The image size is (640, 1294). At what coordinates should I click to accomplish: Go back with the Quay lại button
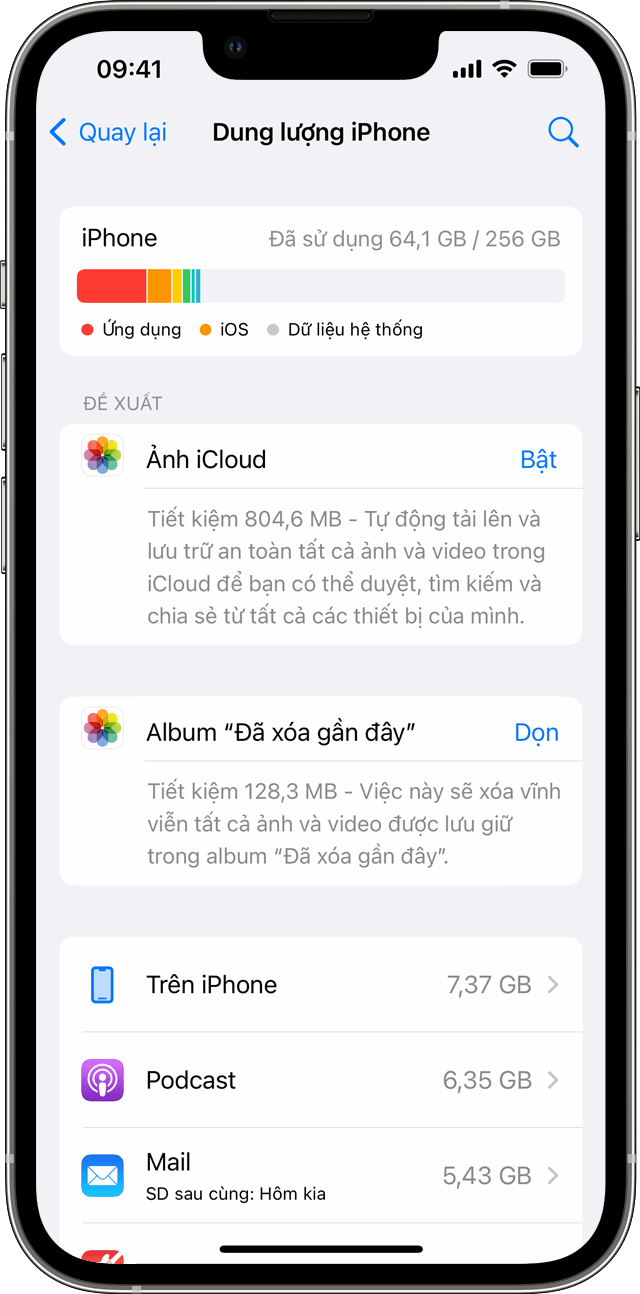pos(108,132)
